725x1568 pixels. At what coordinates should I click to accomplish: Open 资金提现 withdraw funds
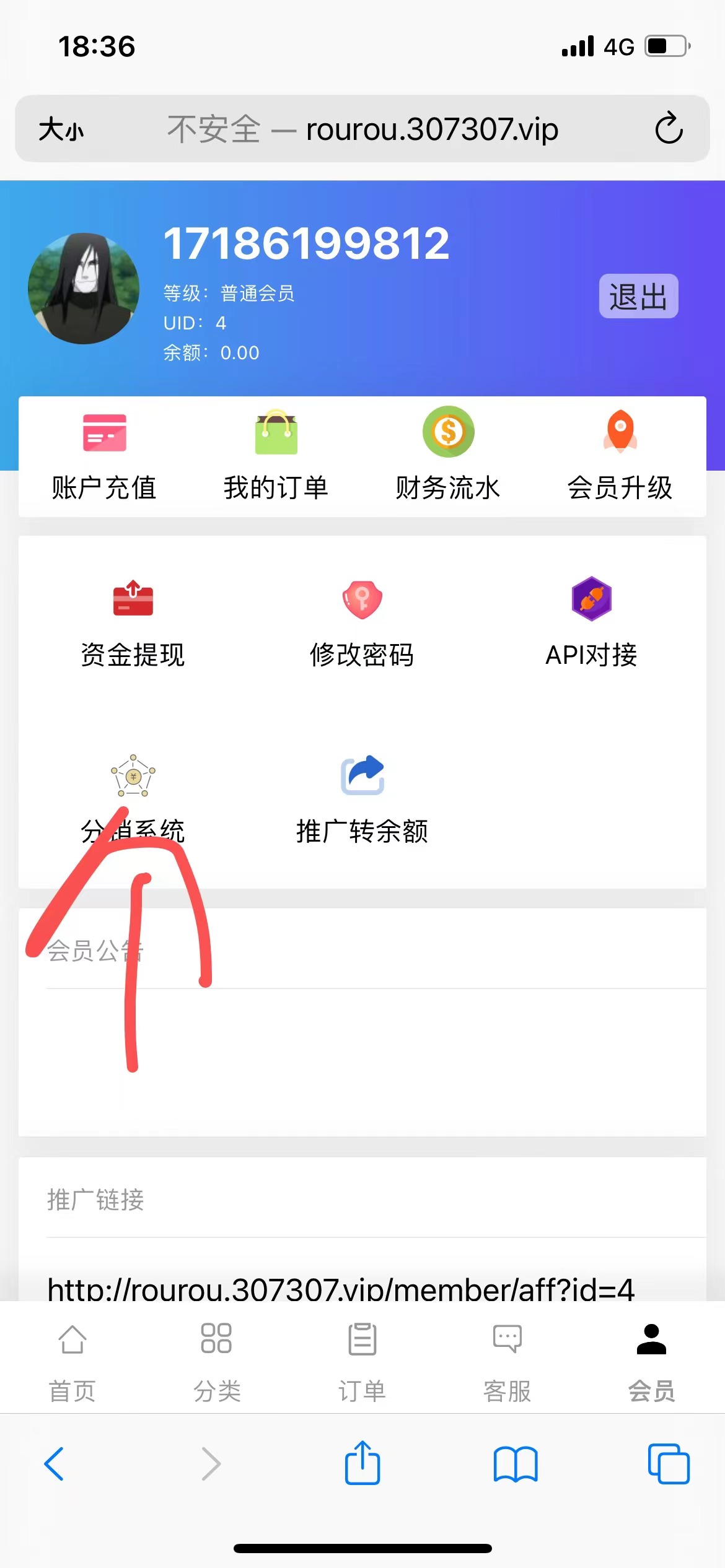[x=133, y=621]
